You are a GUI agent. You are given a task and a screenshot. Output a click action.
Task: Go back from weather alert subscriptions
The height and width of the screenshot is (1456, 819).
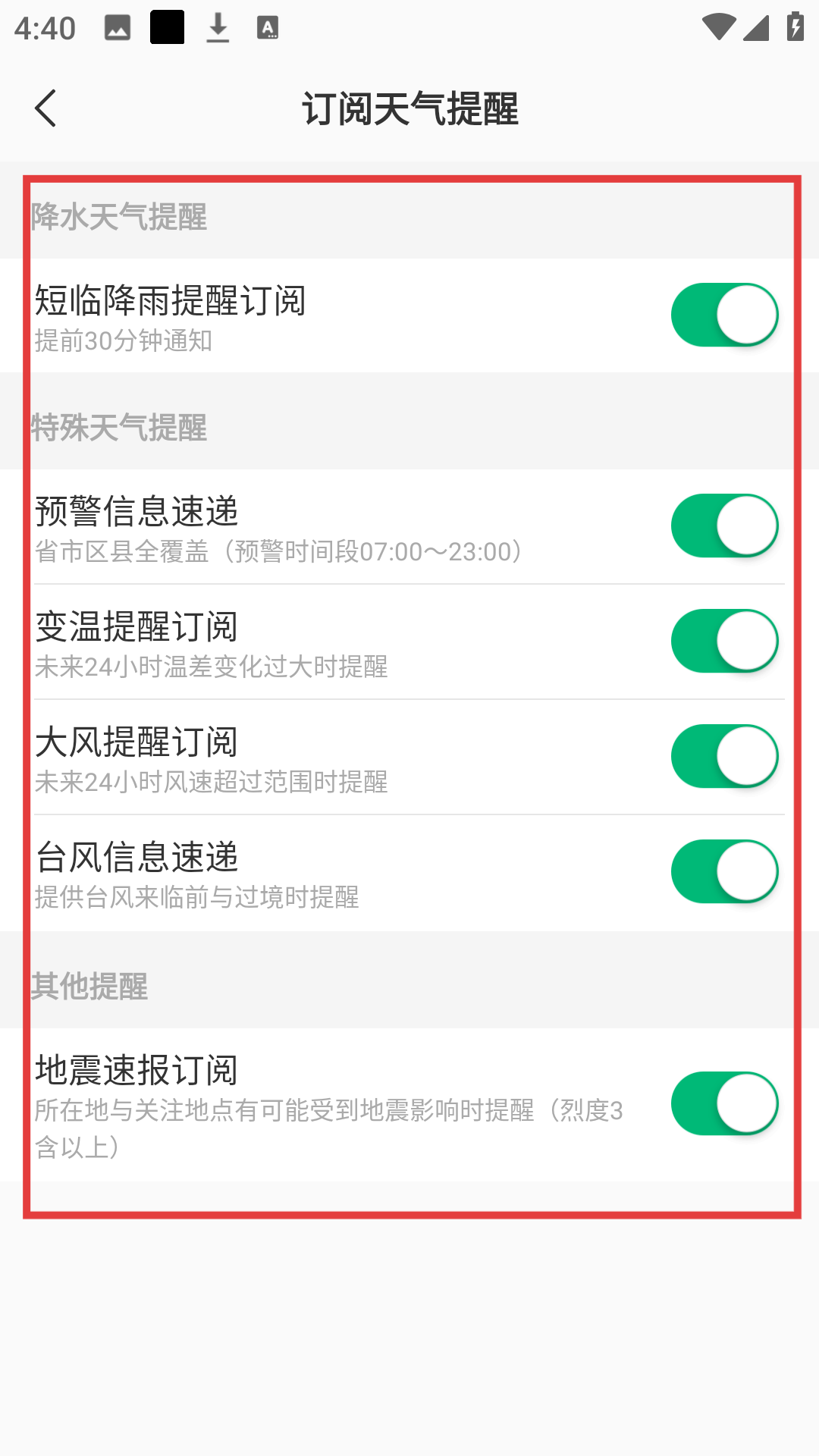[x=45, y=108]
